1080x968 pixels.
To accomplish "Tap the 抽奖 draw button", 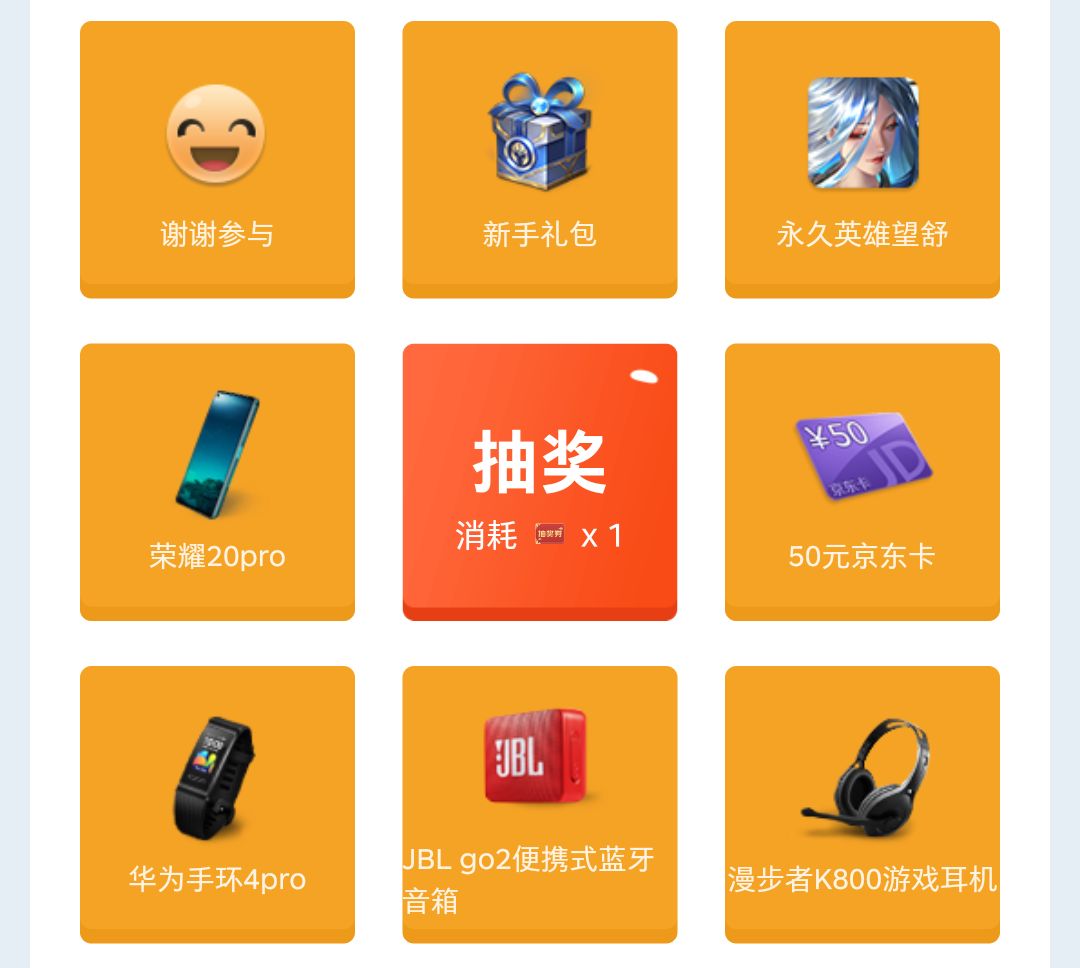I will (x=539, y=481).
